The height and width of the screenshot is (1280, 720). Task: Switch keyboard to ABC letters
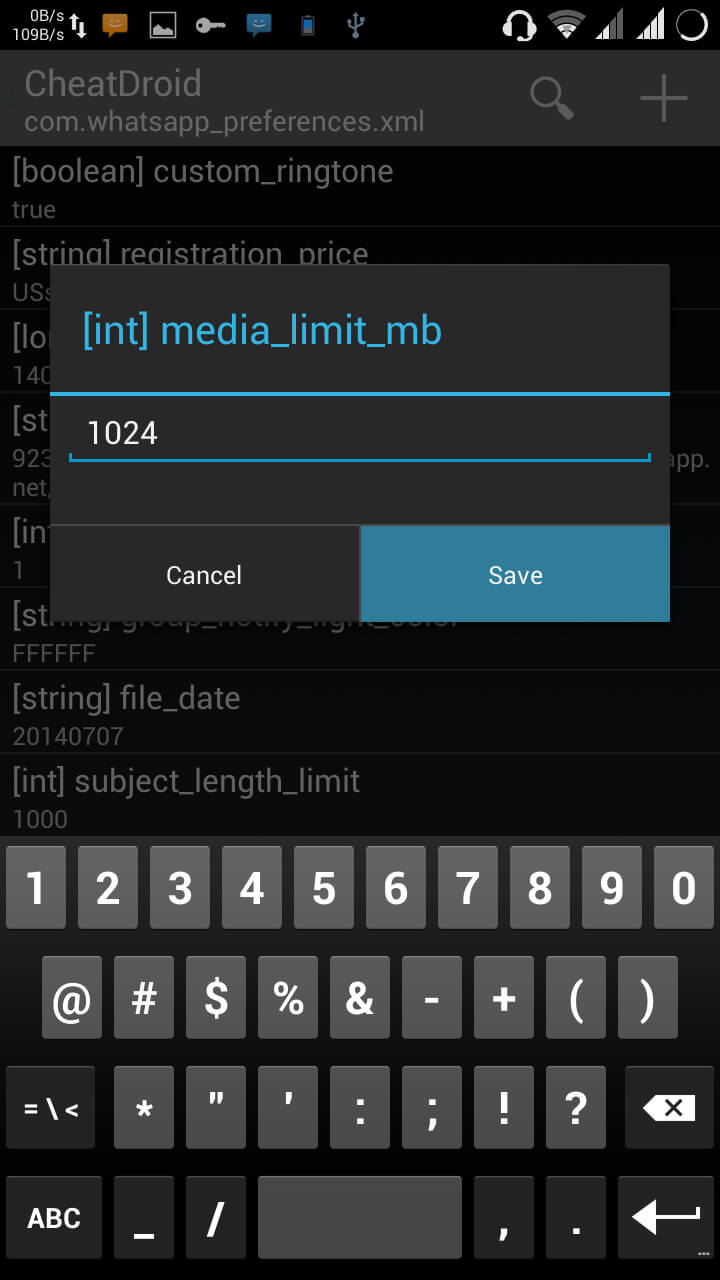(x=54, y=1217)
